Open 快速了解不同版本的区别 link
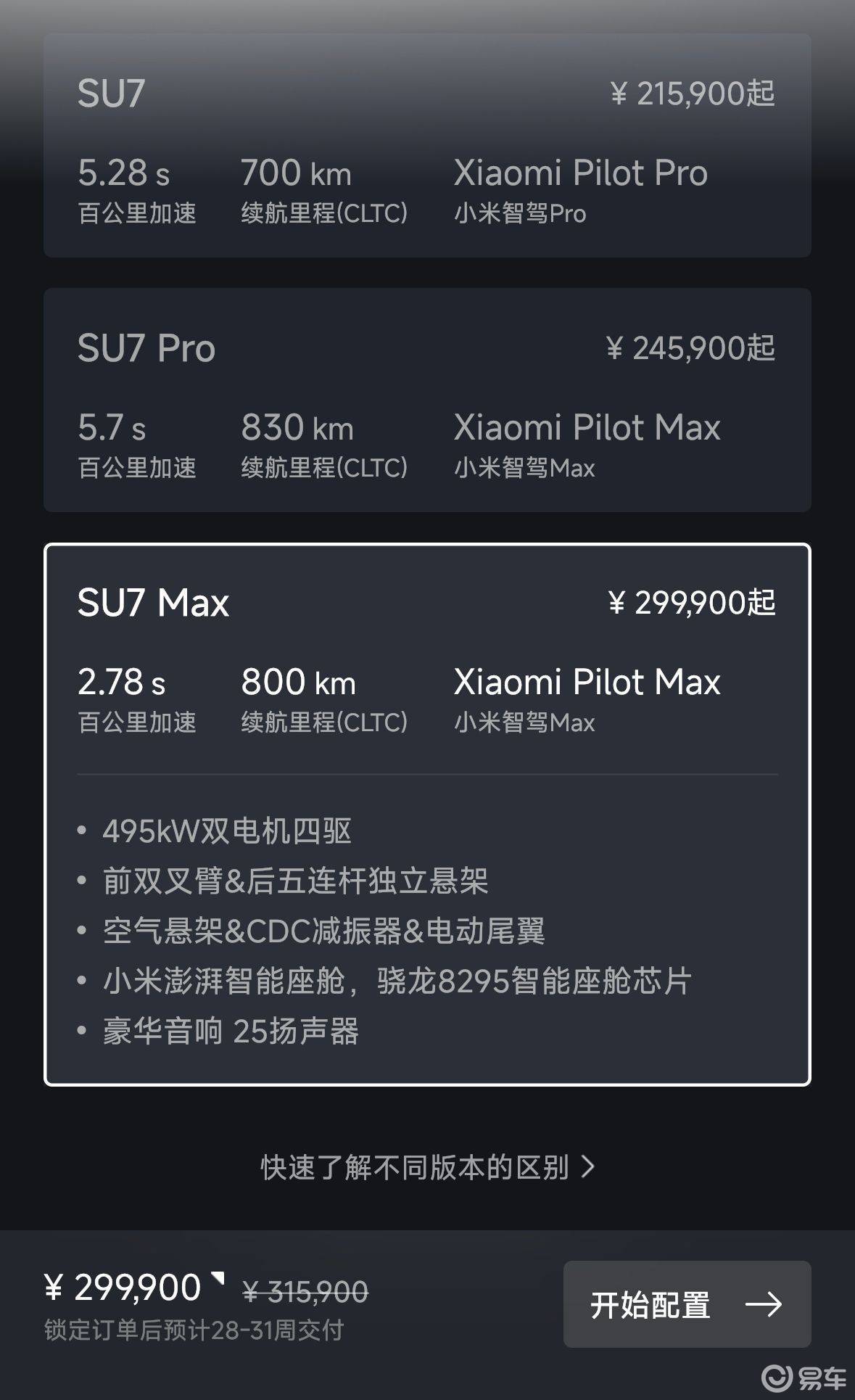855x1400 pixels. tap(427, 1167)
